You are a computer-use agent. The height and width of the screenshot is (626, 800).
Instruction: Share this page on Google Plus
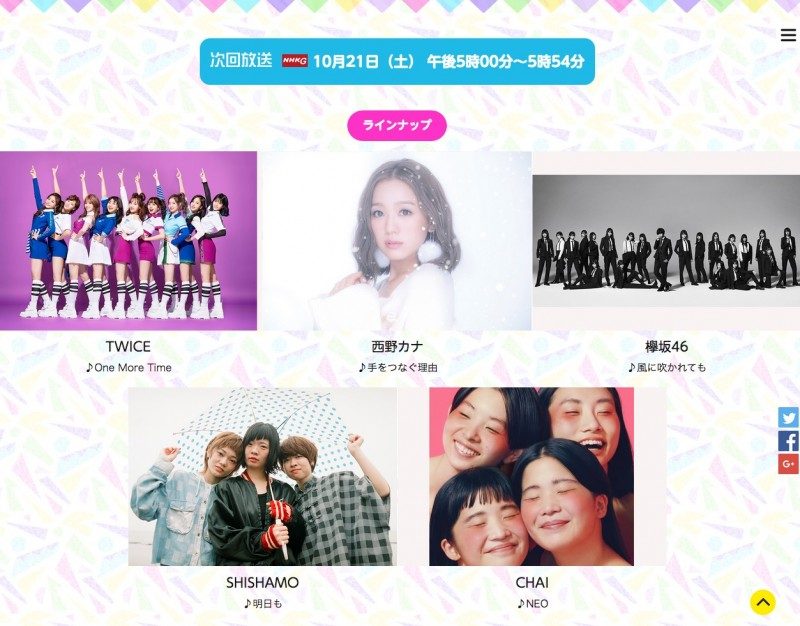coord(788,464)
